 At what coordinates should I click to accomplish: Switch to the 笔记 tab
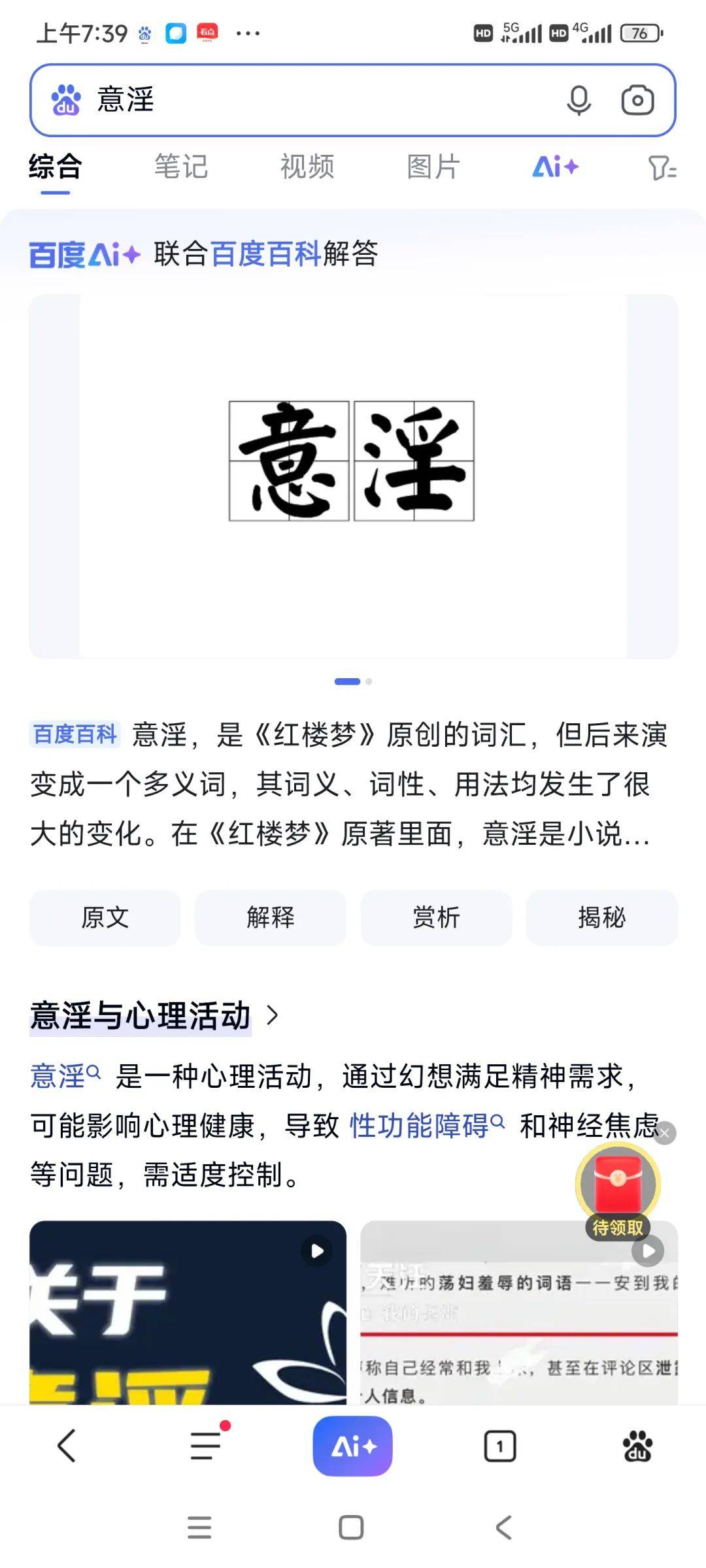pyautogui.click(x=181, y=166)
